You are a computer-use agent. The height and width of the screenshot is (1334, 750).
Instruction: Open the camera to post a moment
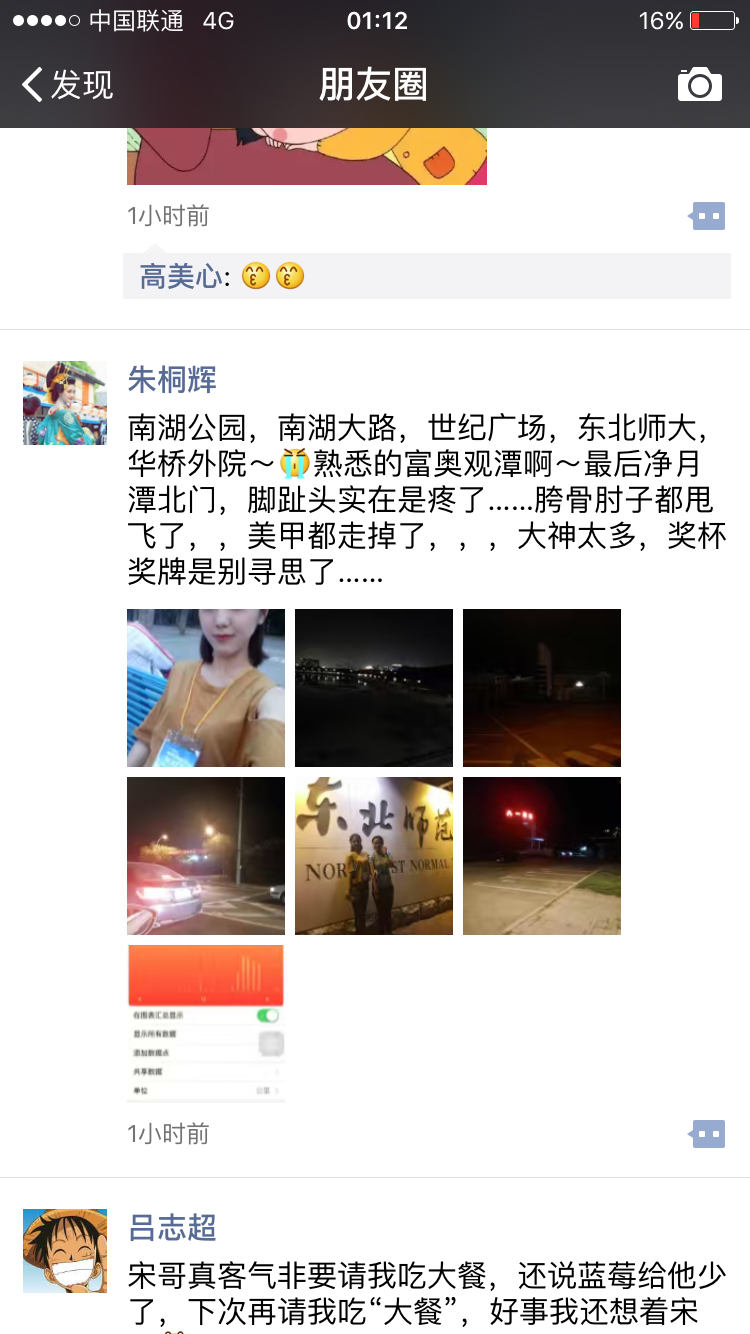click(x=699, y=85)
